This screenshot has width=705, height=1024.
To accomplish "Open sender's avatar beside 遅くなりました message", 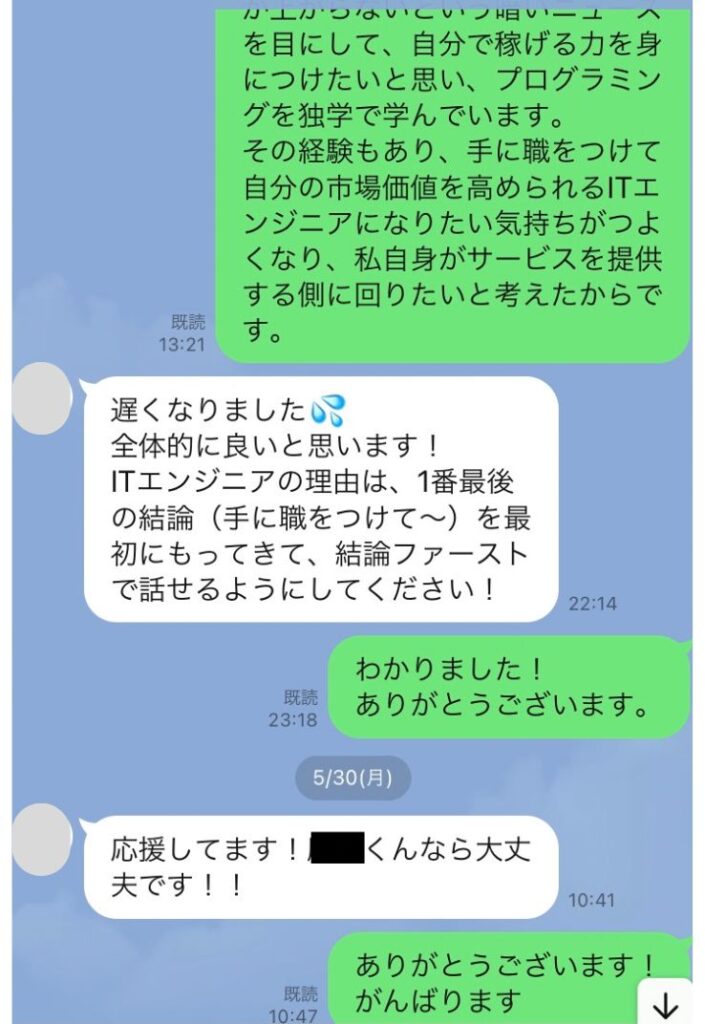I will pos(42,397).
